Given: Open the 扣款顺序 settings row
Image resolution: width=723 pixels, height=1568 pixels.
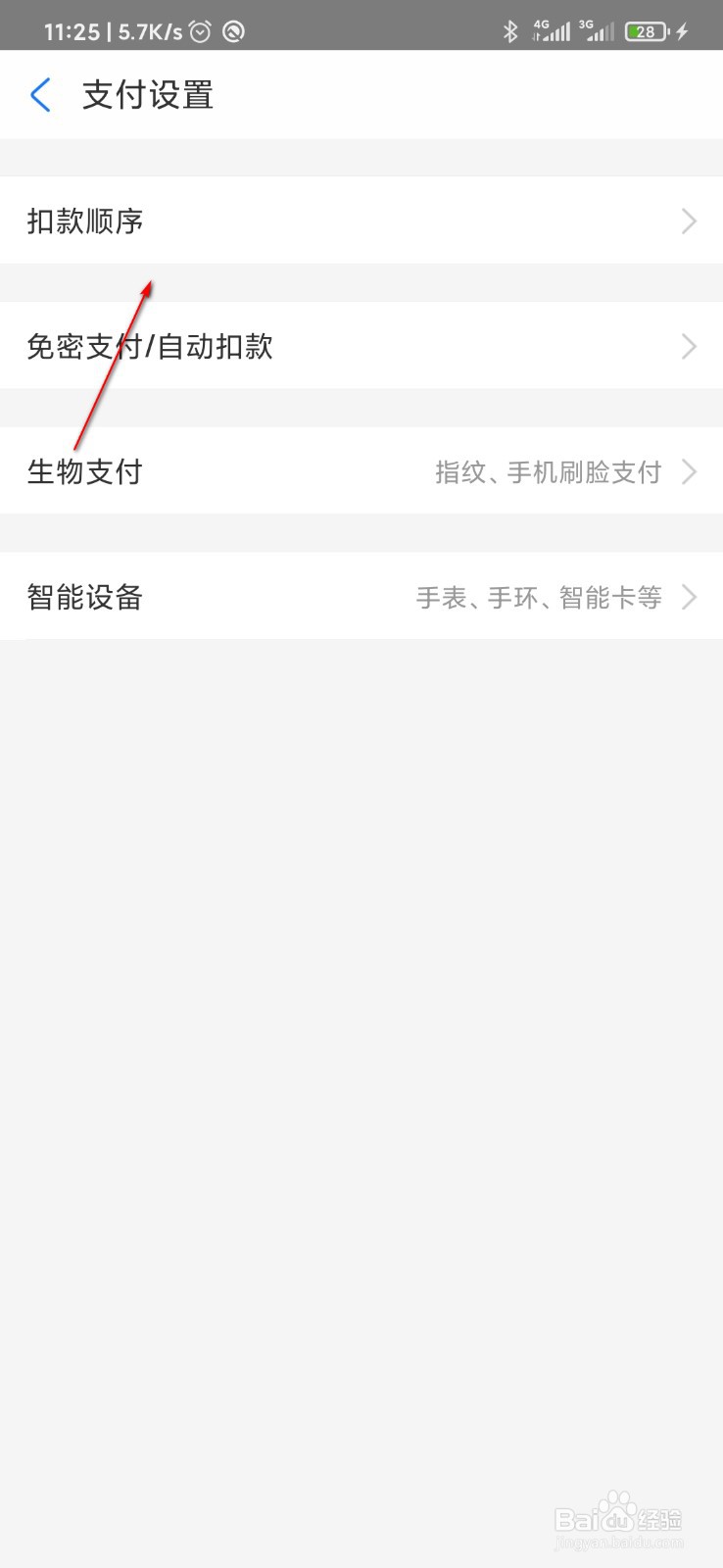Looking at the screenshot, I should click(x=294, y=221).
